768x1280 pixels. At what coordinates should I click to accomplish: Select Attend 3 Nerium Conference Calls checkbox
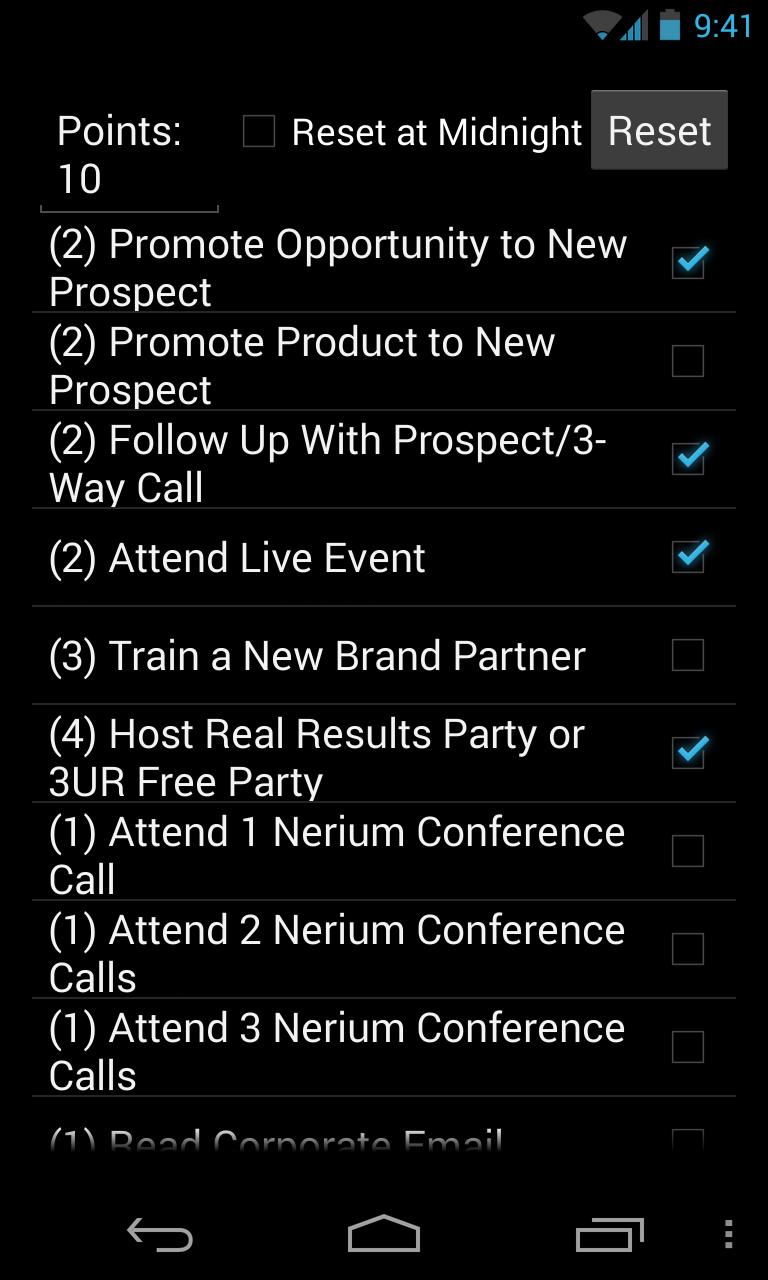[x=688, y=1047]
